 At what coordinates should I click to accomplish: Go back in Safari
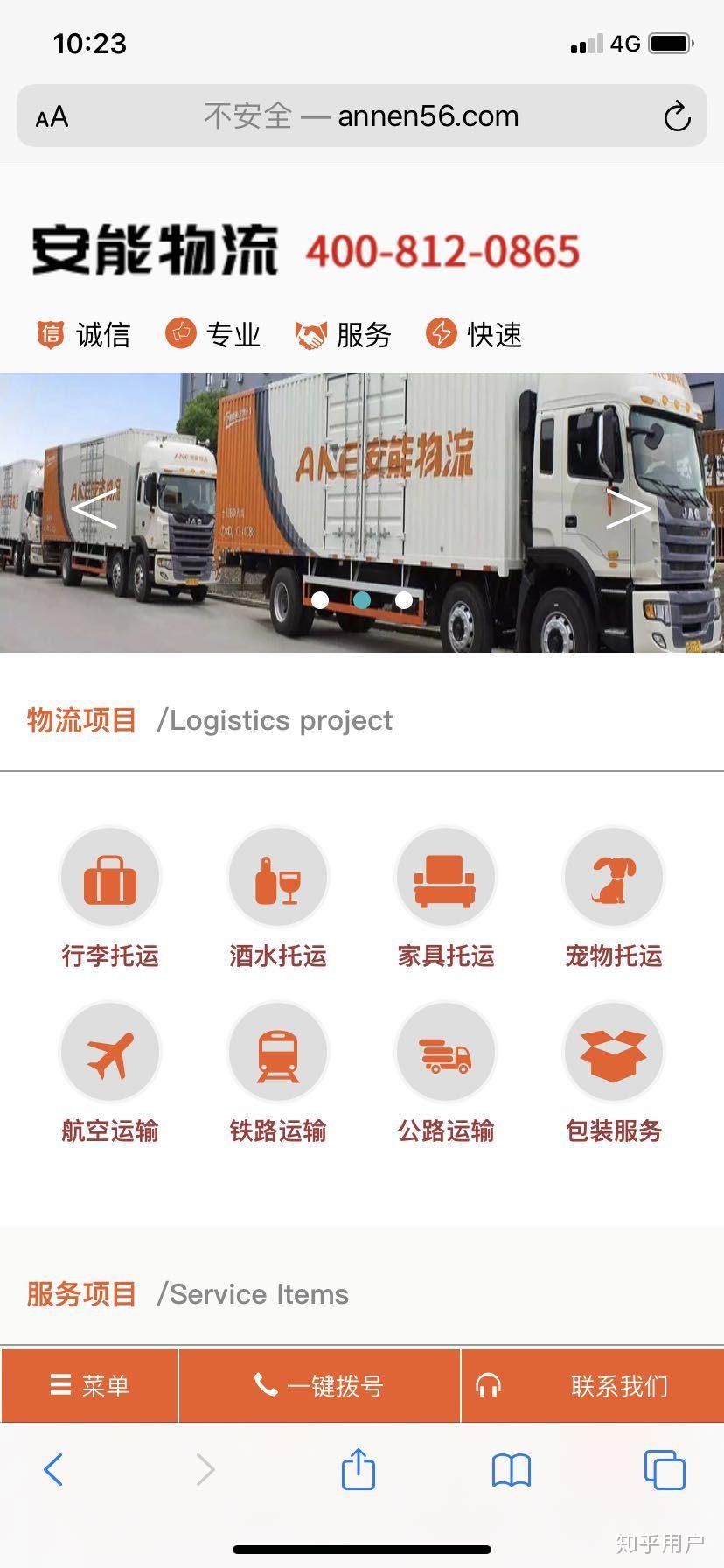click(53, 1469)
